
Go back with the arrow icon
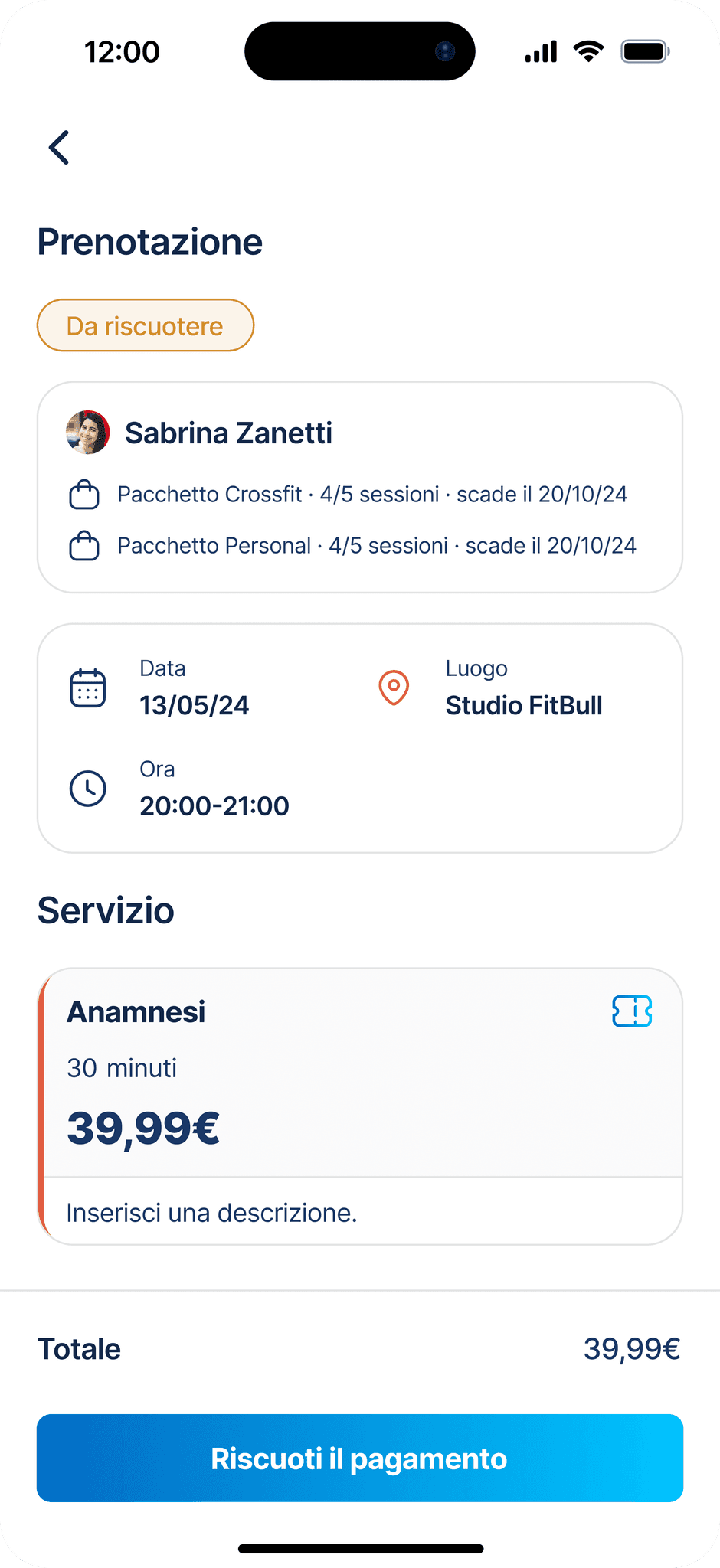tap(59, 147)
